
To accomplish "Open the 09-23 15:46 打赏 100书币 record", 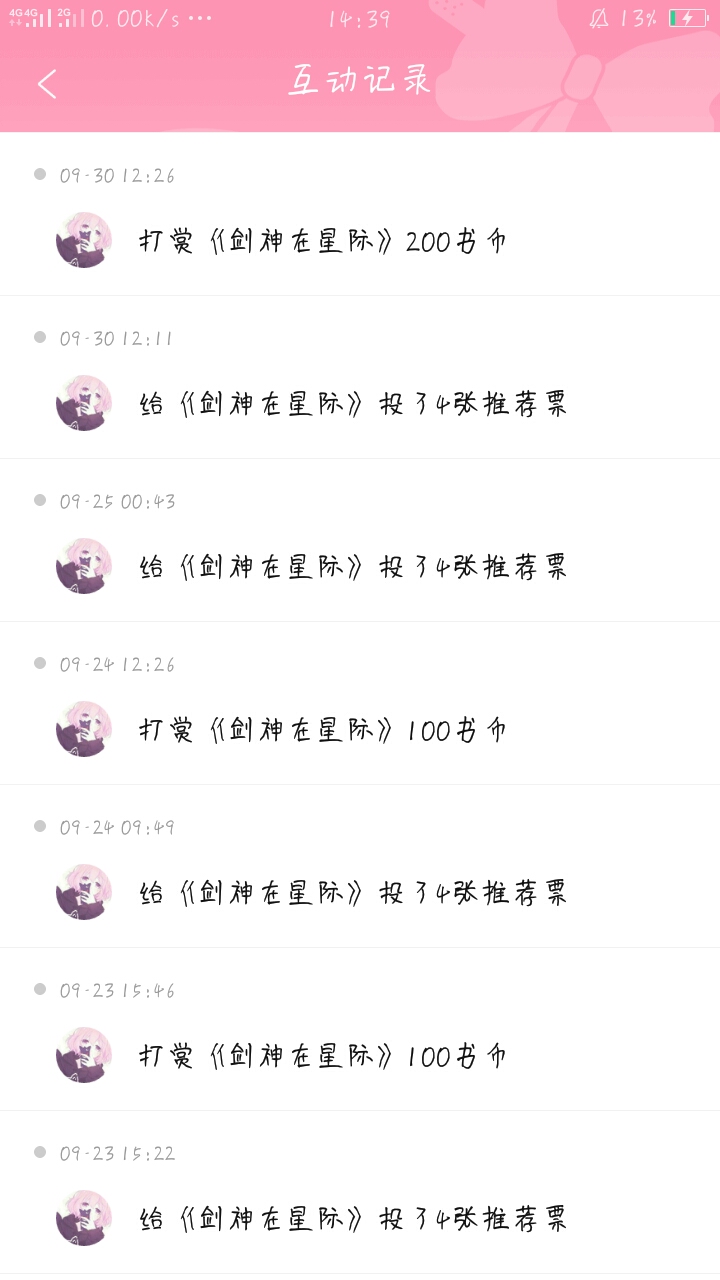I will click(322, 1056).
